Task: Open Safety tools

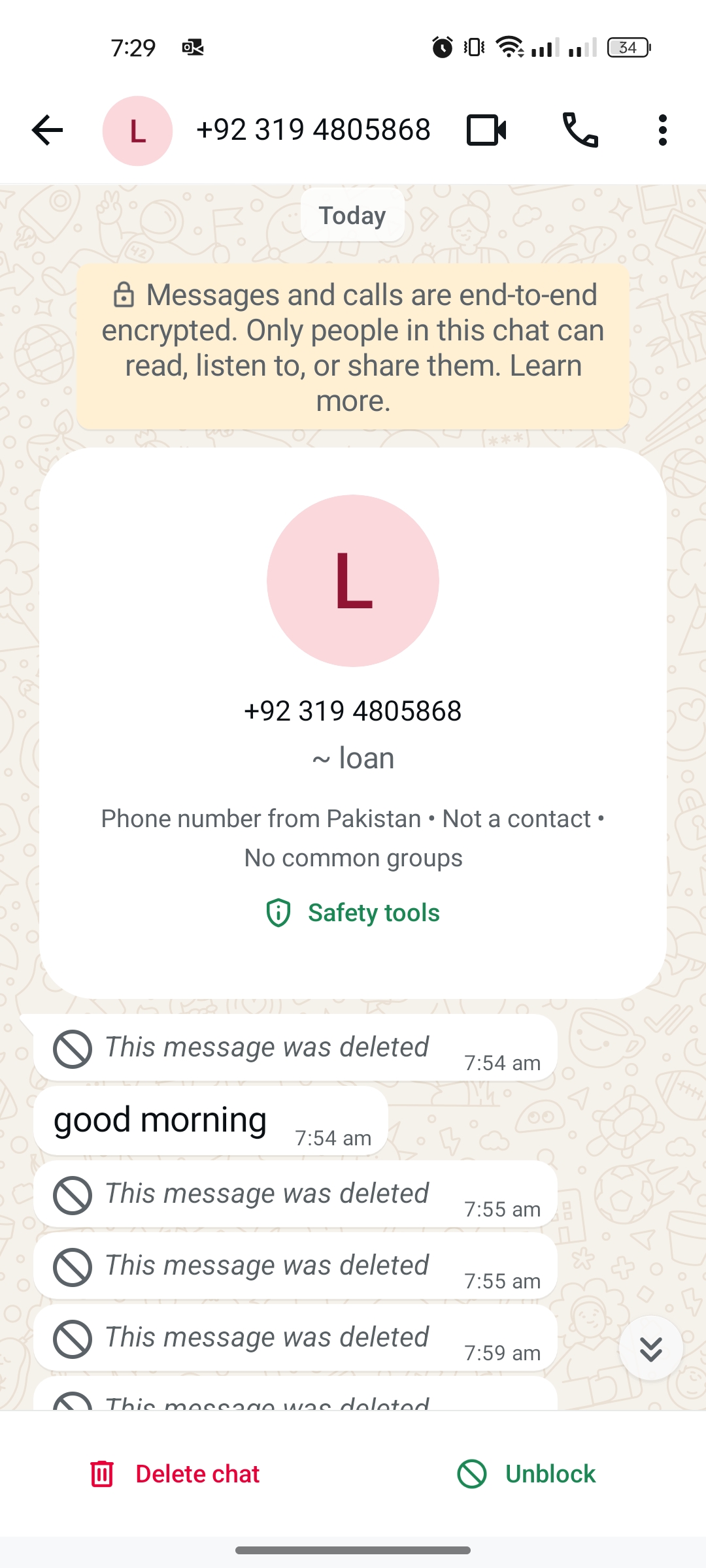Action: 353,913
